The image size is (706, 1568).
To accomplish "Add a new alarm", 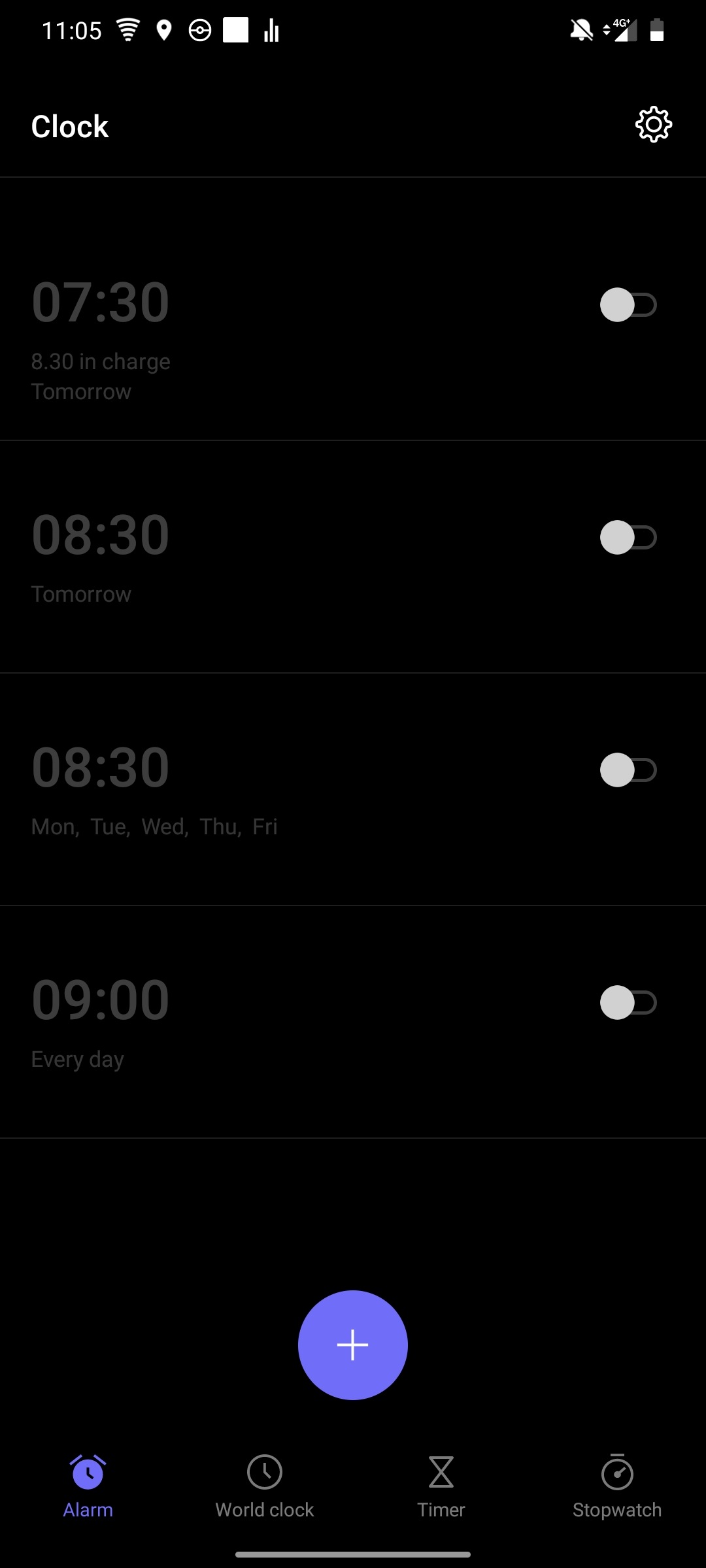I will tap(353, 1345).
